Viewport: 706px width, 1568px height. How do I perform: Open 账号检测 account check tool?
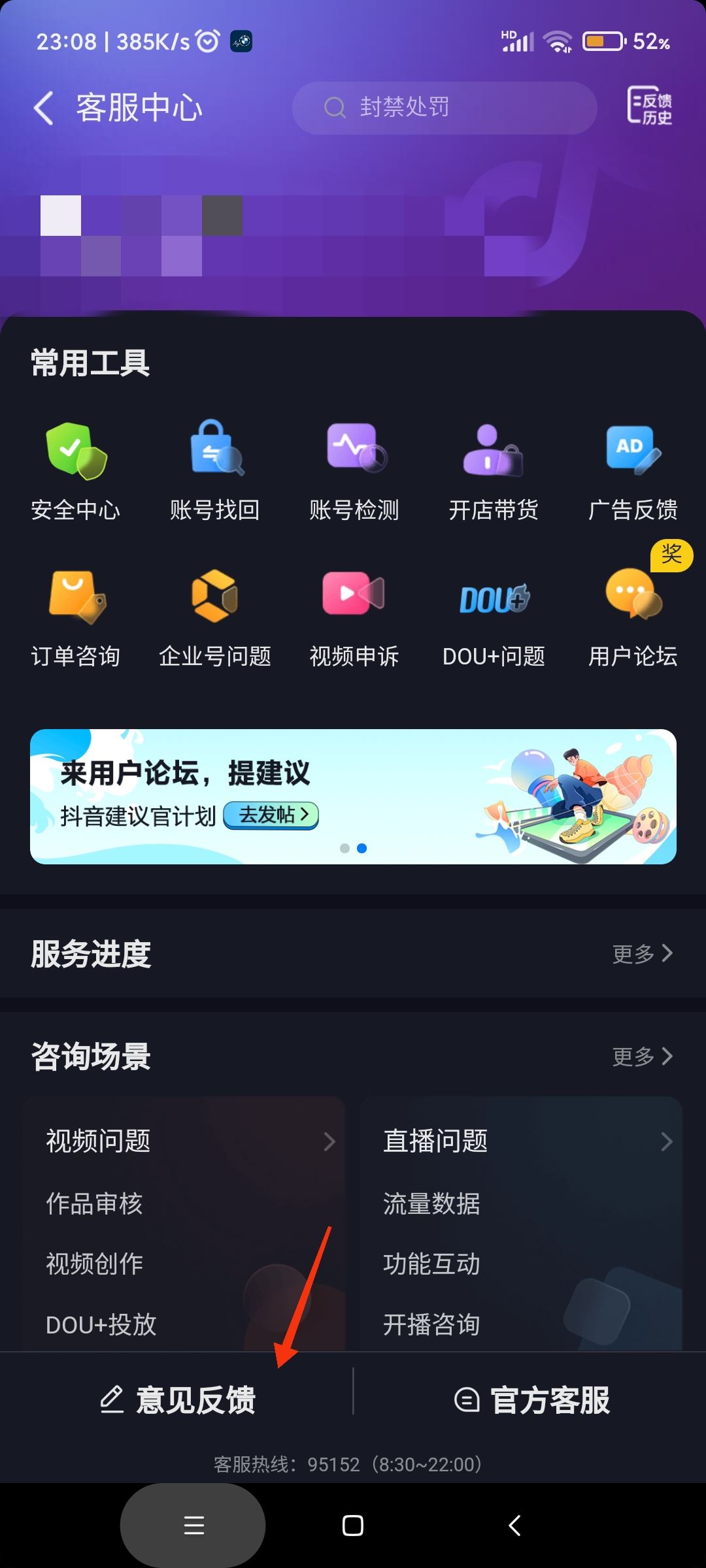(354, 467)
